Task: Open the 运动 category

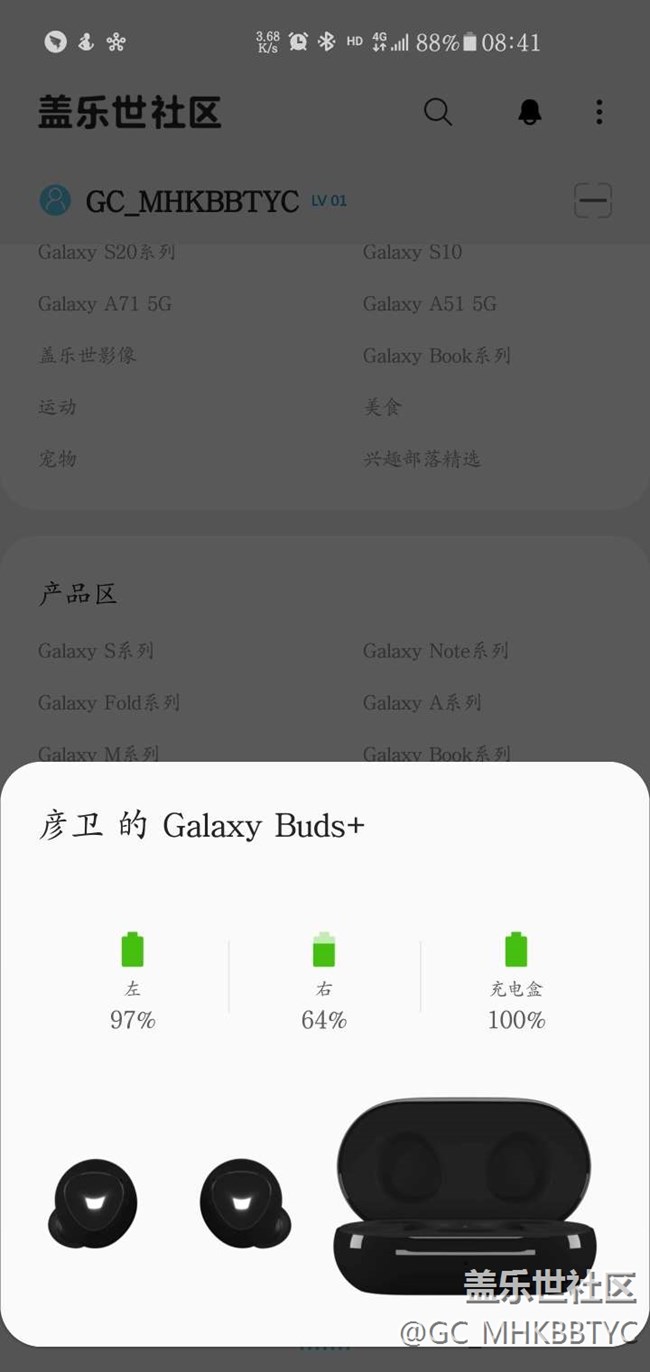Action: tap(57, 407)
